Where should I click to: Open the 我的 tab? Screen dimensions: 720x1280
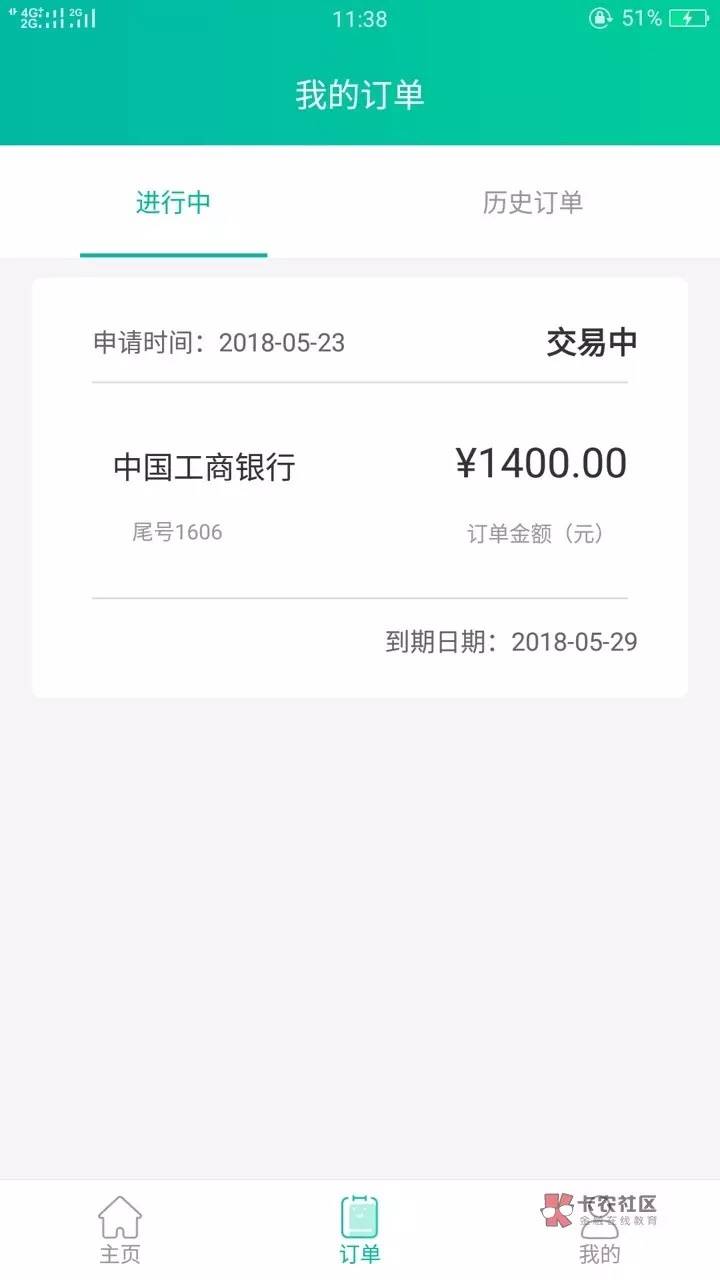tap(600, 1230)
